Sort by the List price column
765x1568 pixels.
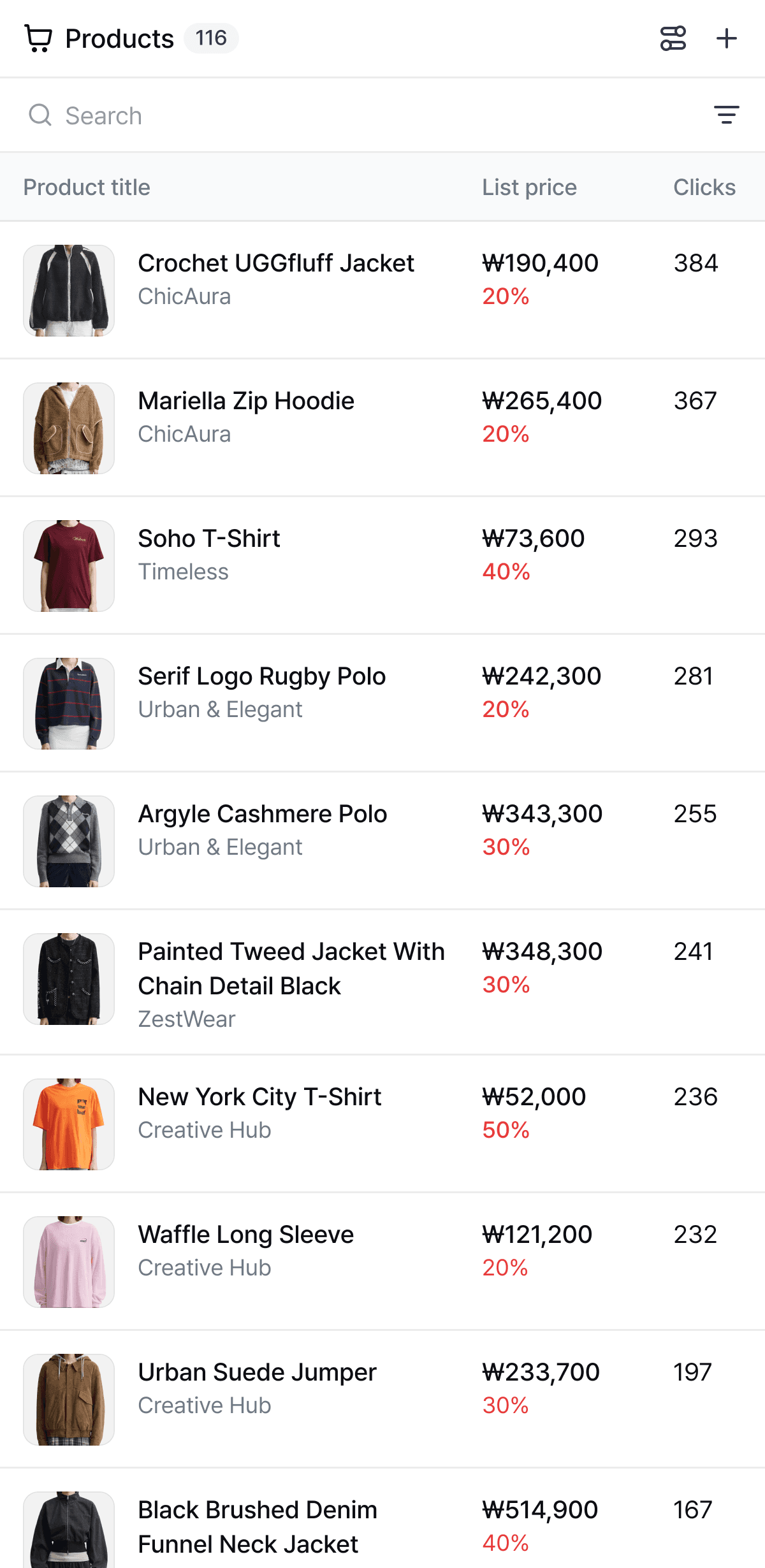[x=529, y=187]
